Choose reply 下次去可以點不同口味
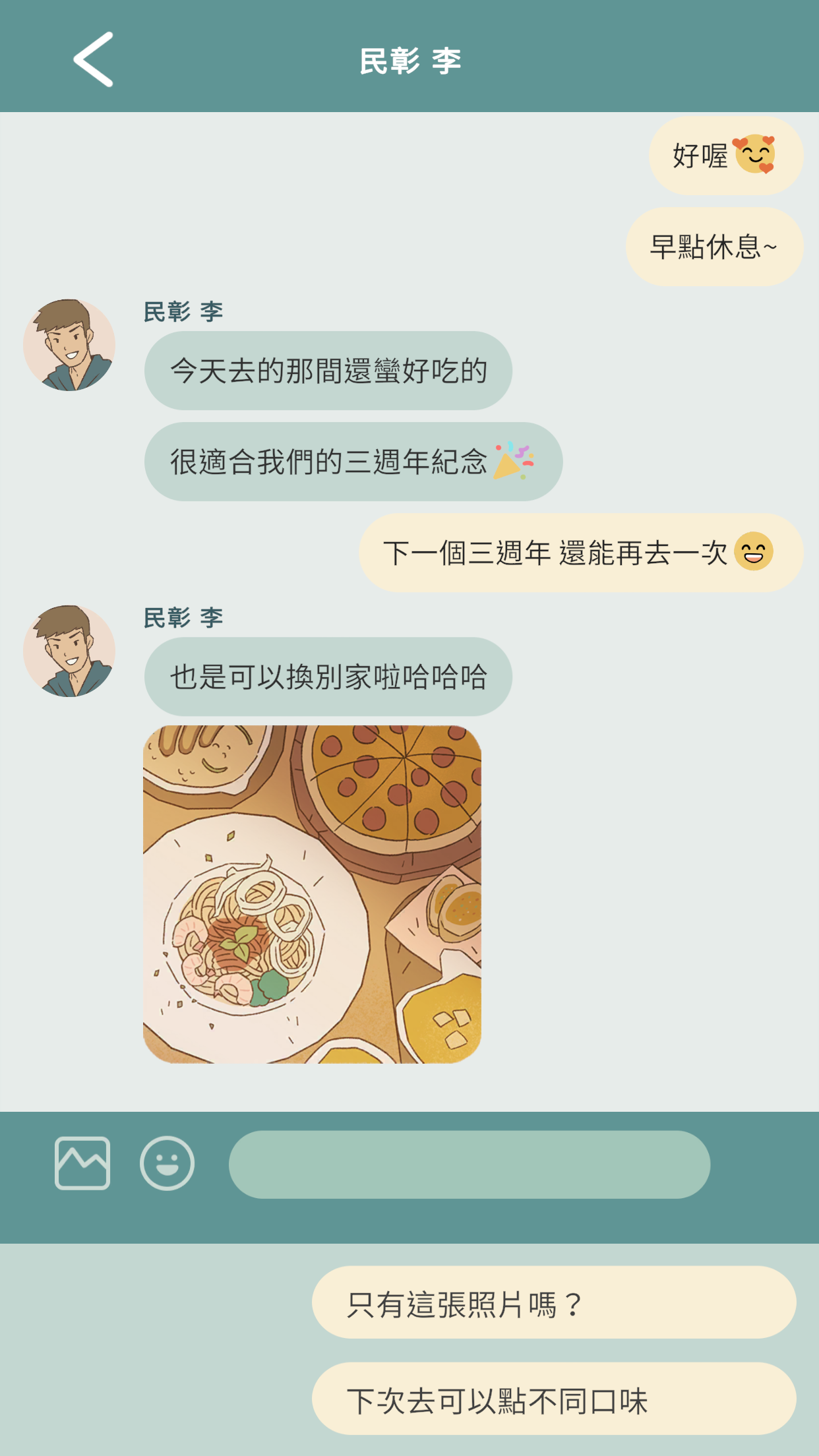This screenshot has height=1456, width=819. tap(553, 1399)
